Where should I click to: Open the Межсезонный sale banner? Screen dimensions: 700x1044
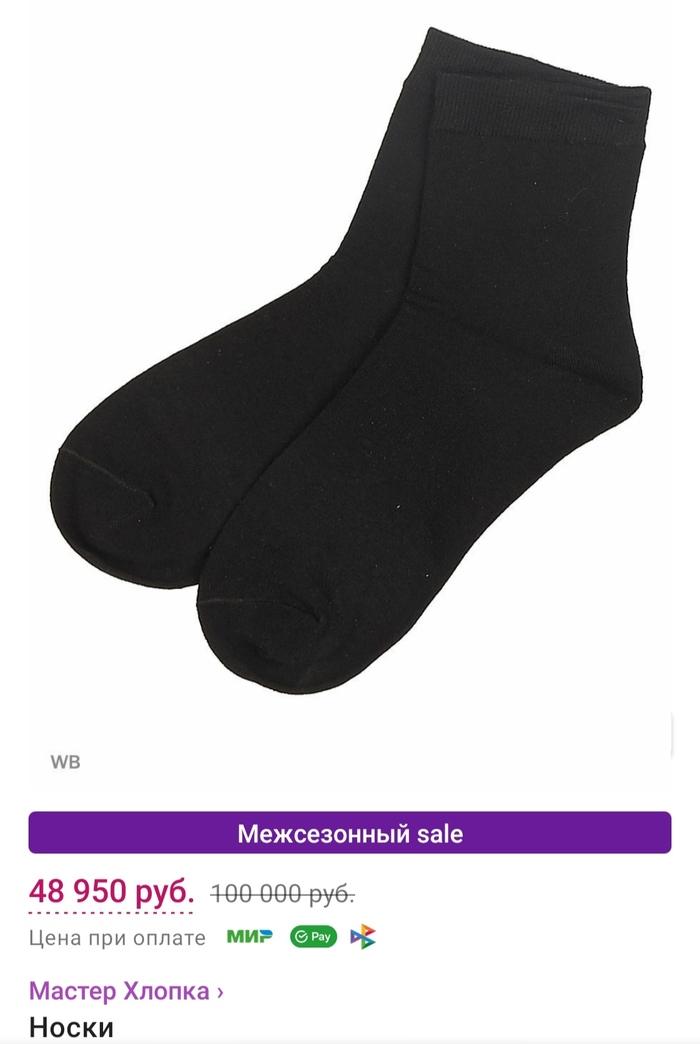click(349, 833)
